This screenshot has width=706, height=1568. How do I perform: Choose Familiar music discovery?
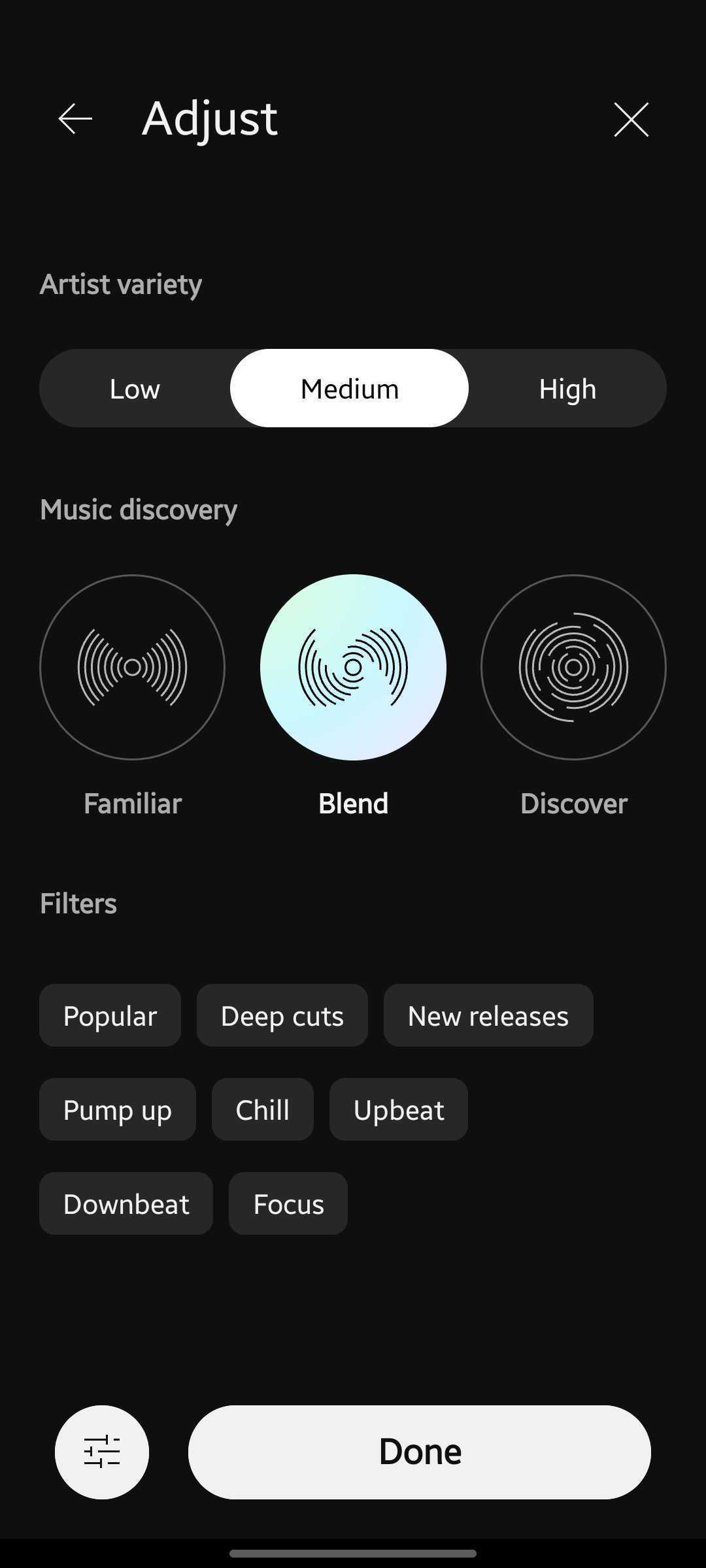132,667
